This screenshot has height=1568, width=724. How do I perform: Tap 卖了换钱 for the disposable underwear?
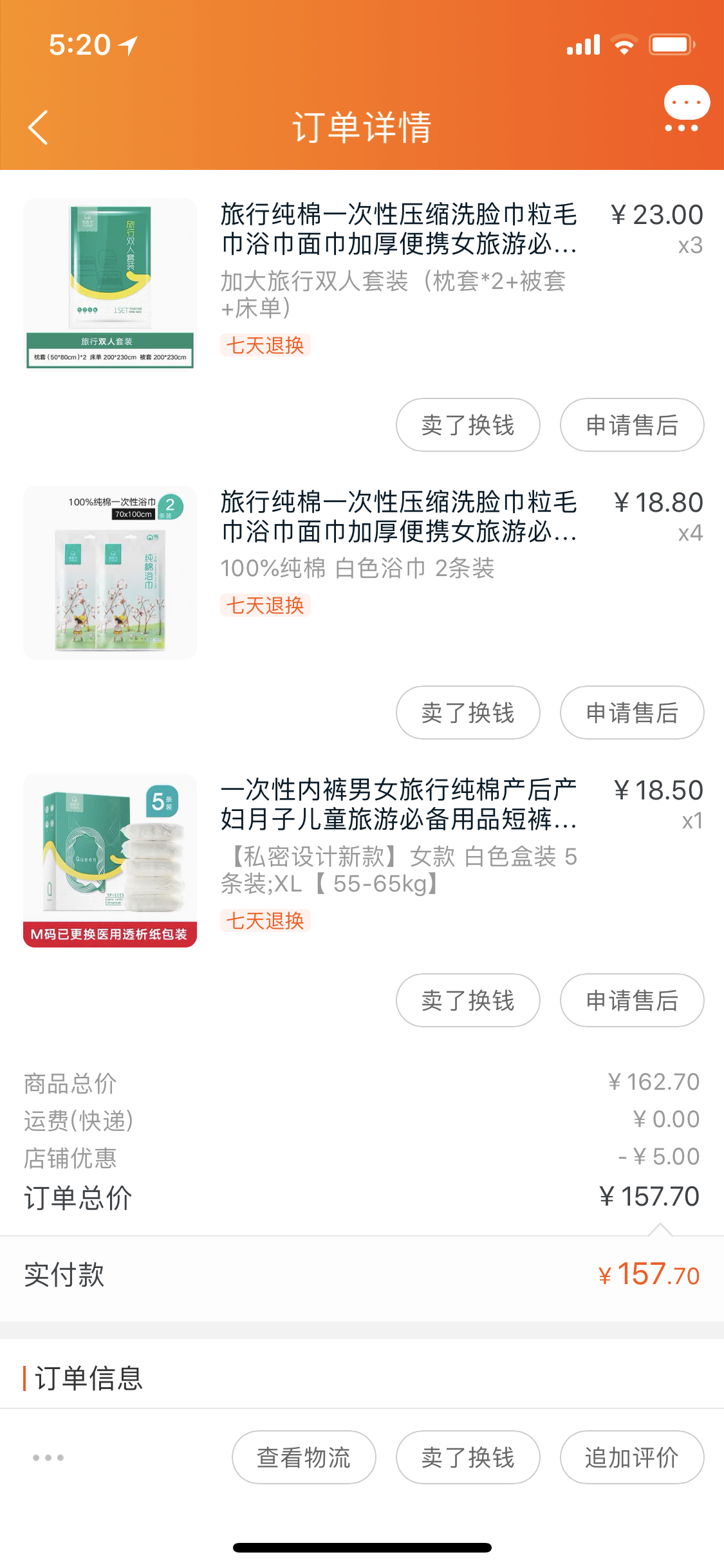(468, 1000)
